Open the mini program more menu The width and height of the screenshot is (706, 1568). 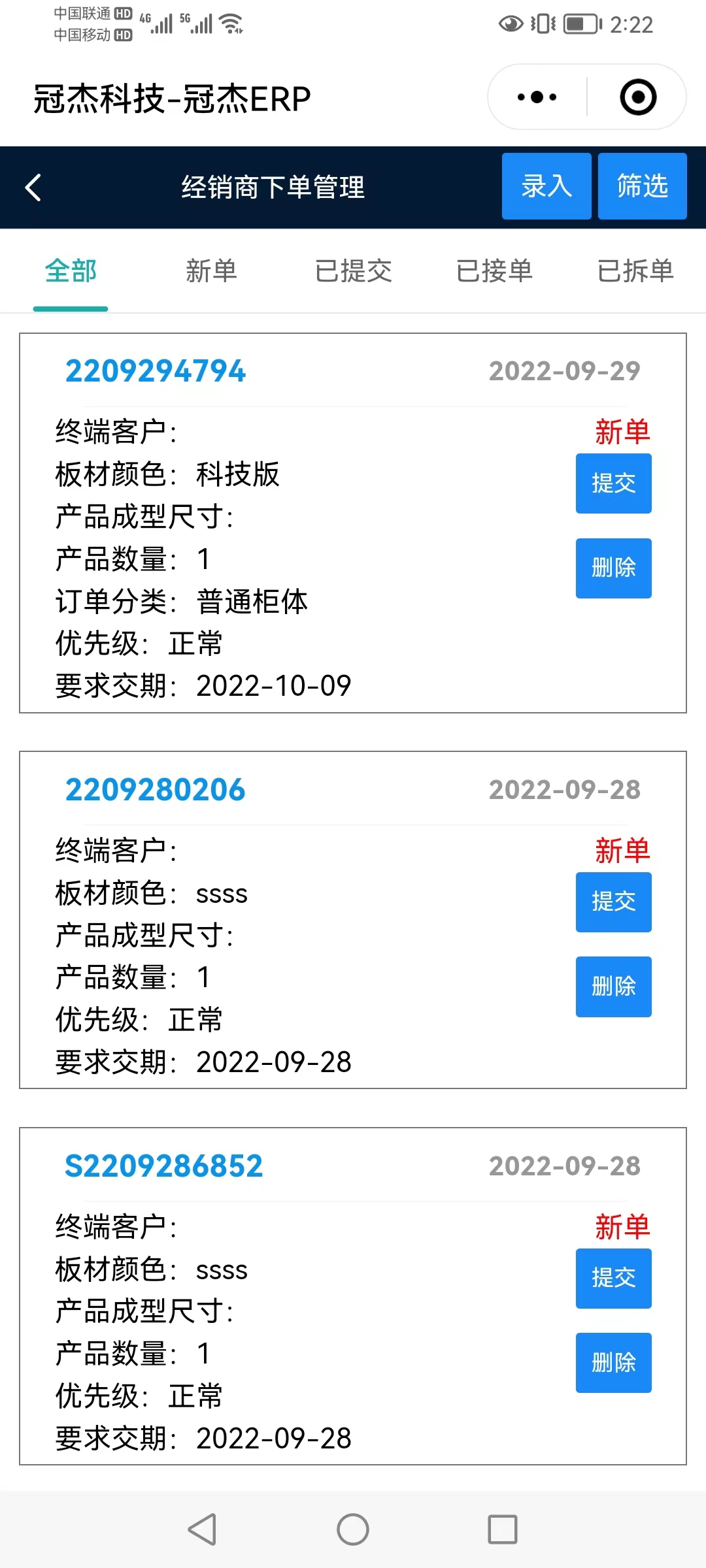point(537,97)
